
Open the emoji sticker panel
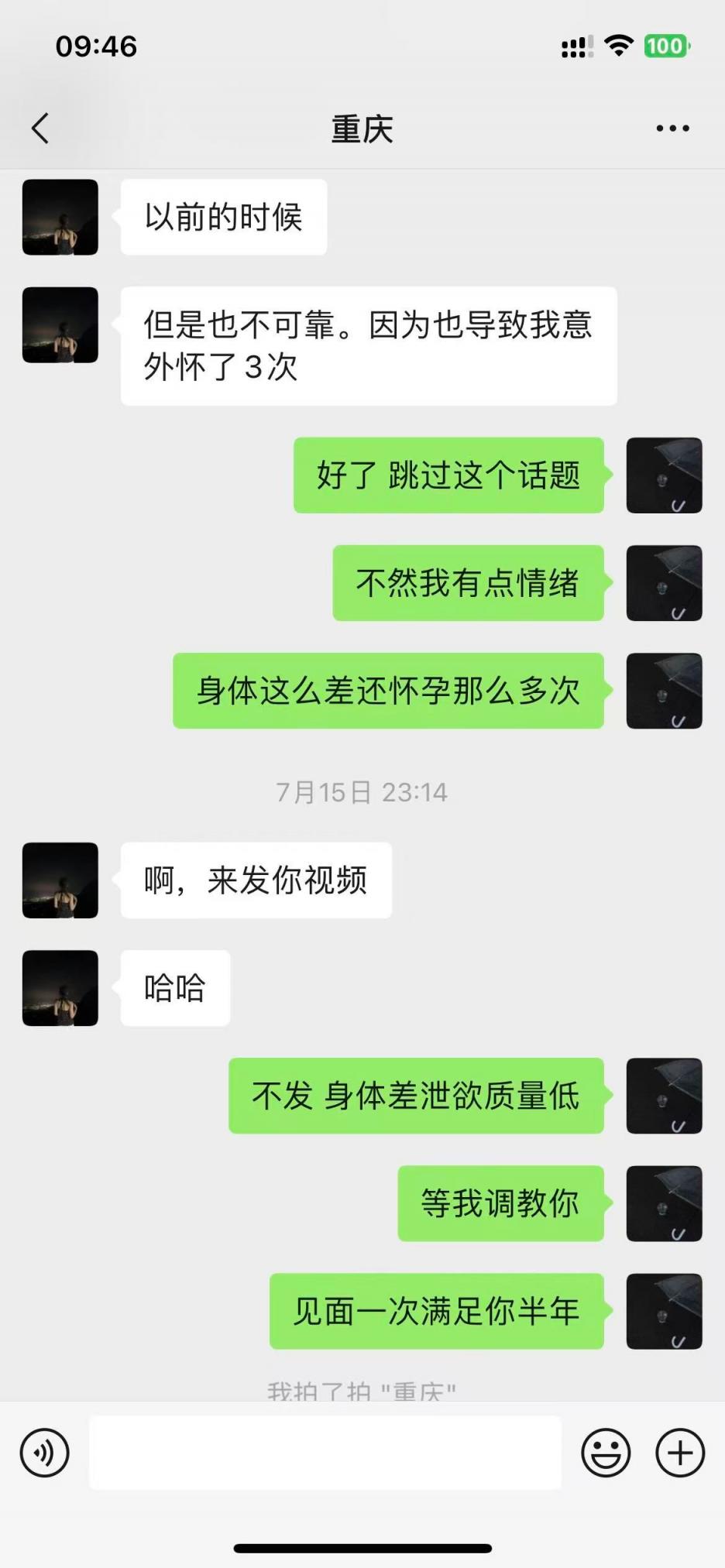[x=606, y=1453]
